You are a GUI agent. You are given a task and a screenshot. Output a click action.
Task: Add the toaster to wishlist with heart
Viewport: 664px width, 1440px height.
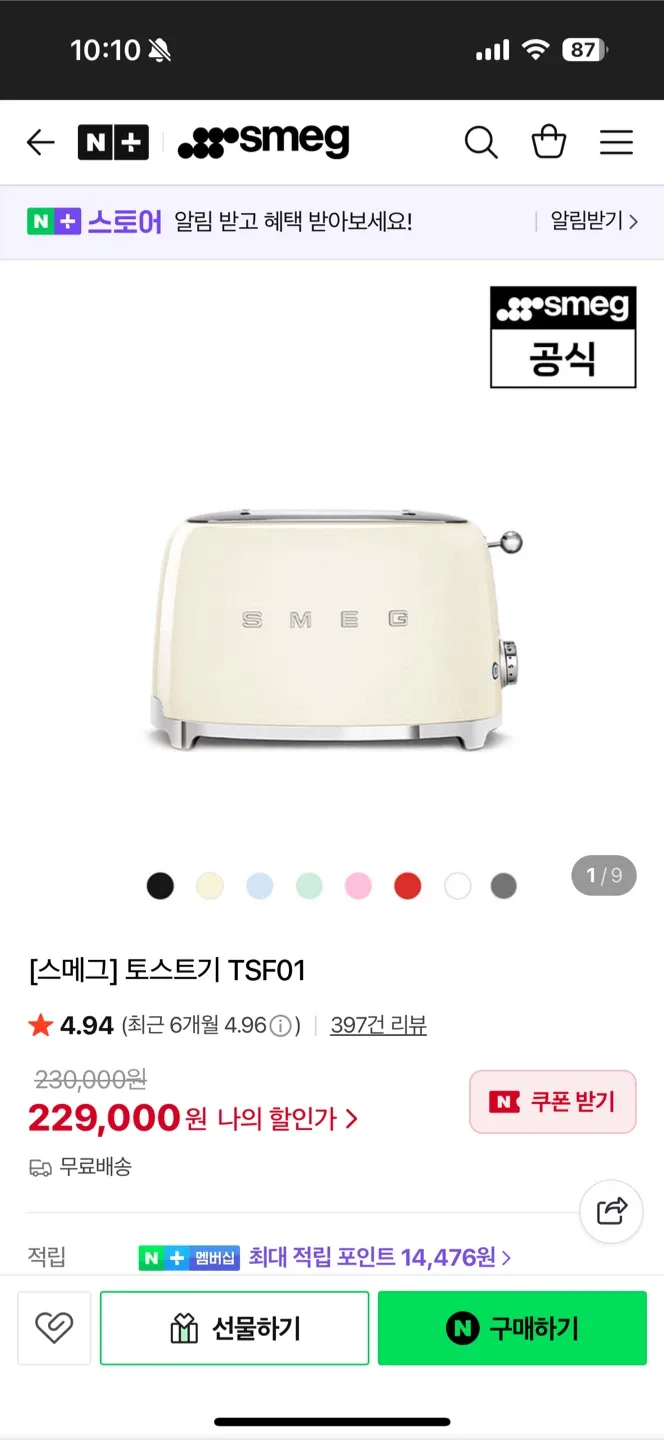(54, 1328)
